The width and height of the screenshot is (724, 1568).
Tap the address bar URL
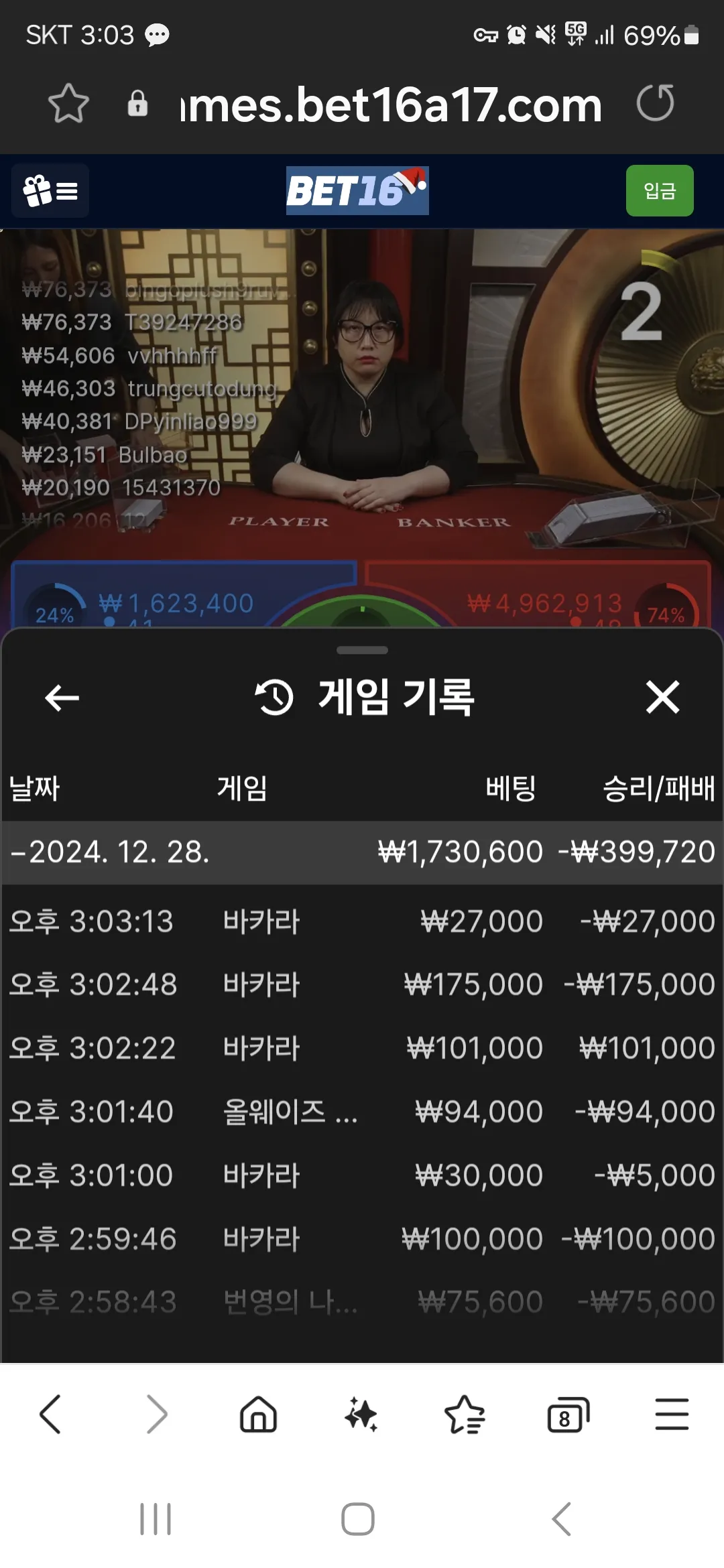click(x=391, y=105)
